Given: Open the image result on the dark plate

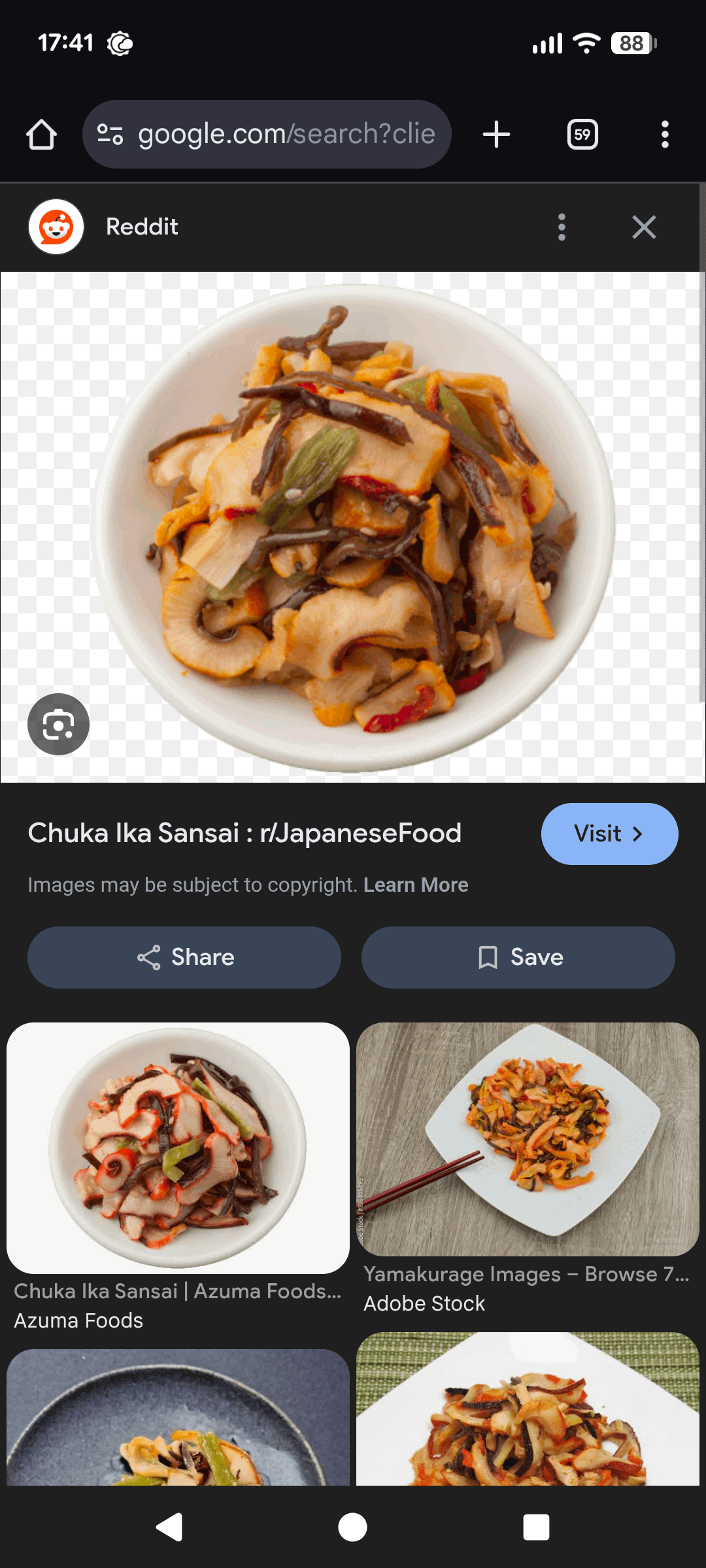Looking at the screenshot, I should coord(178,1418).
